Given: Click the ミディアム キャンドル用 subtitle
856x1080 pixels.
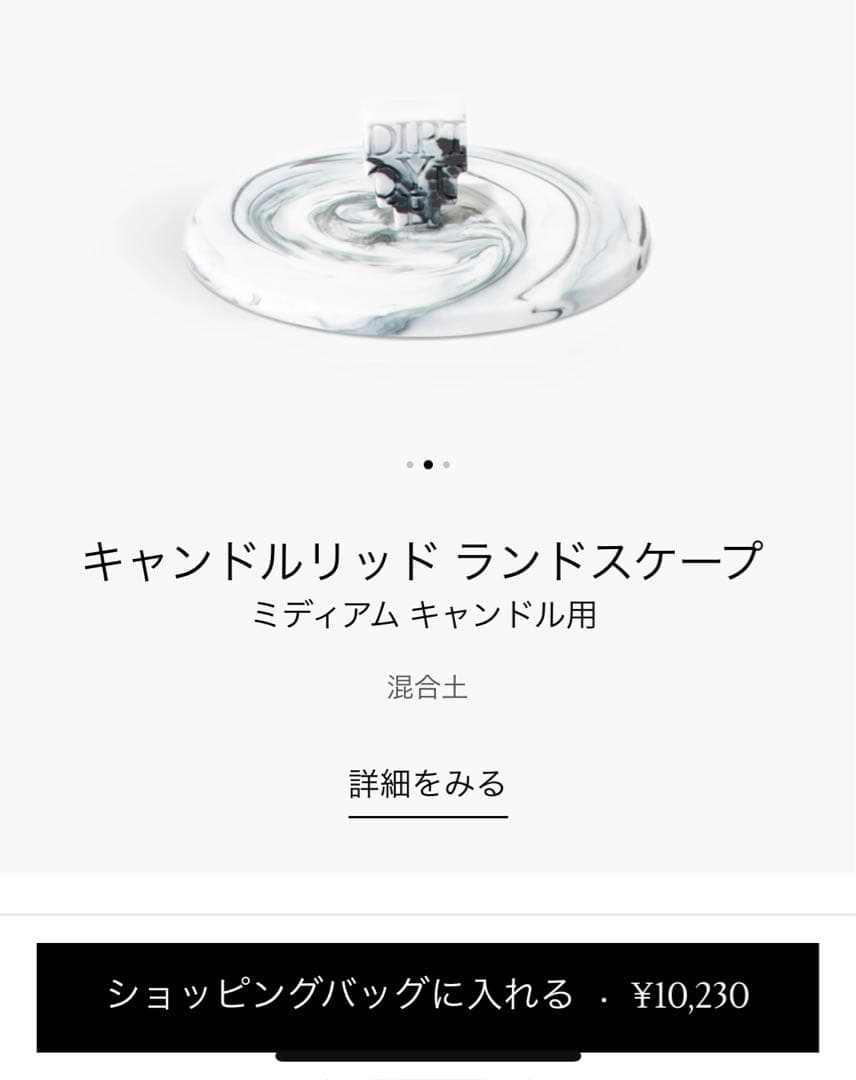Looking at the screenshot, I should tap(428, 618).
